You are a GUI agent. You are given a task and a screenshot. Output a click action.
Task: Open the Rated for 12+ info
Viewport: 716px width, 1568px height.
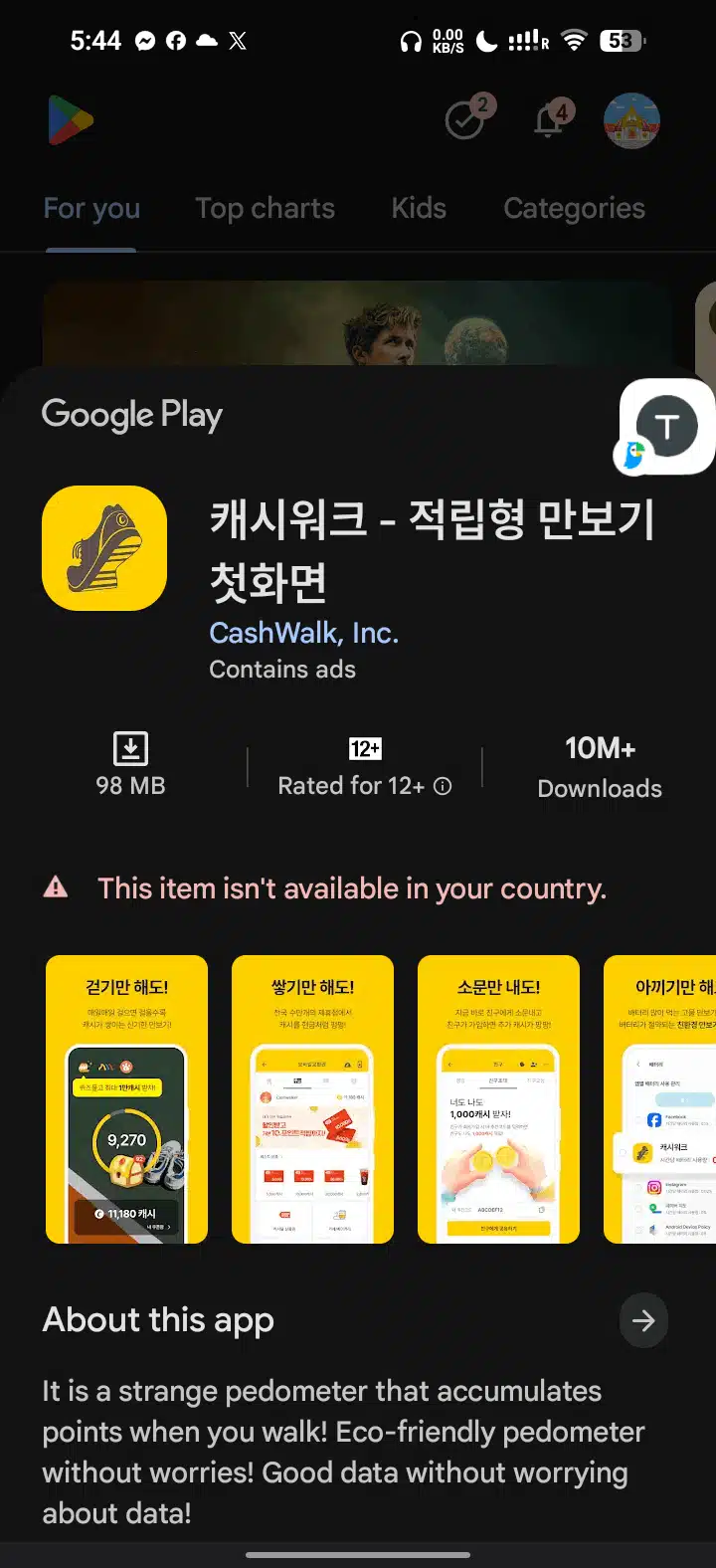[x=443, y=786]
